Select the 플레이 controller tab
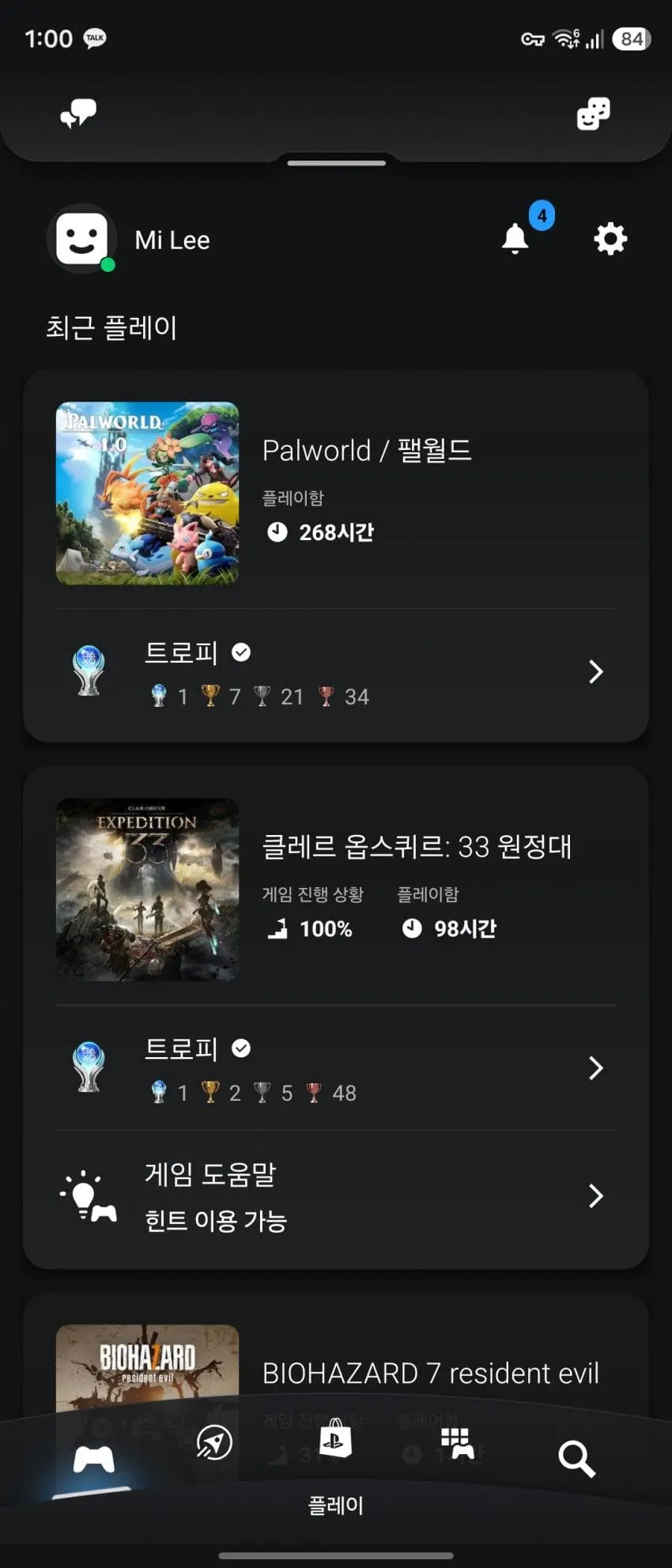Screen dimensions: 672x1568 click(94, 1460)
